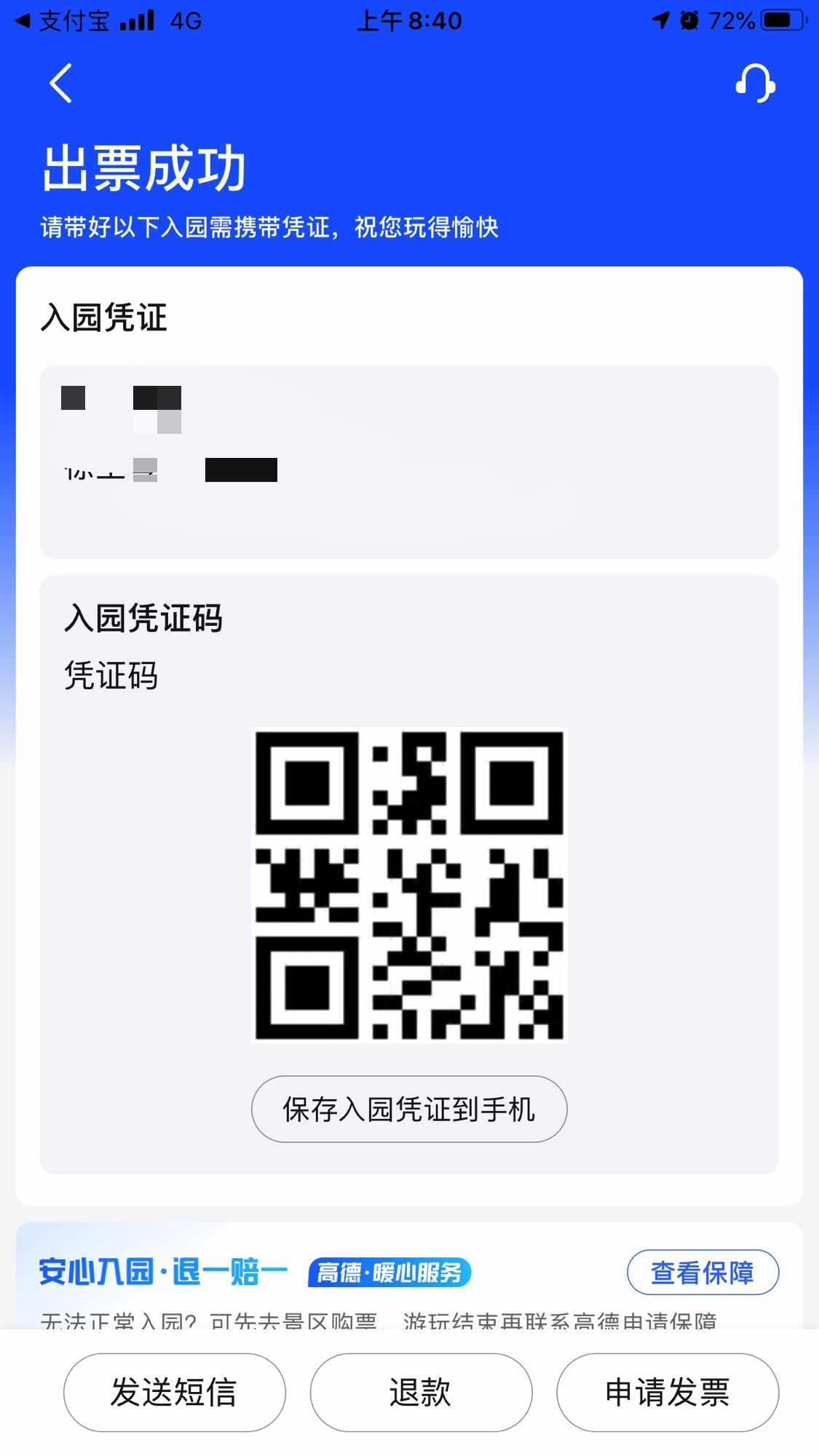Tap 发送短信 to send SMS
Screen dimensions: 819x1456
174,1392
